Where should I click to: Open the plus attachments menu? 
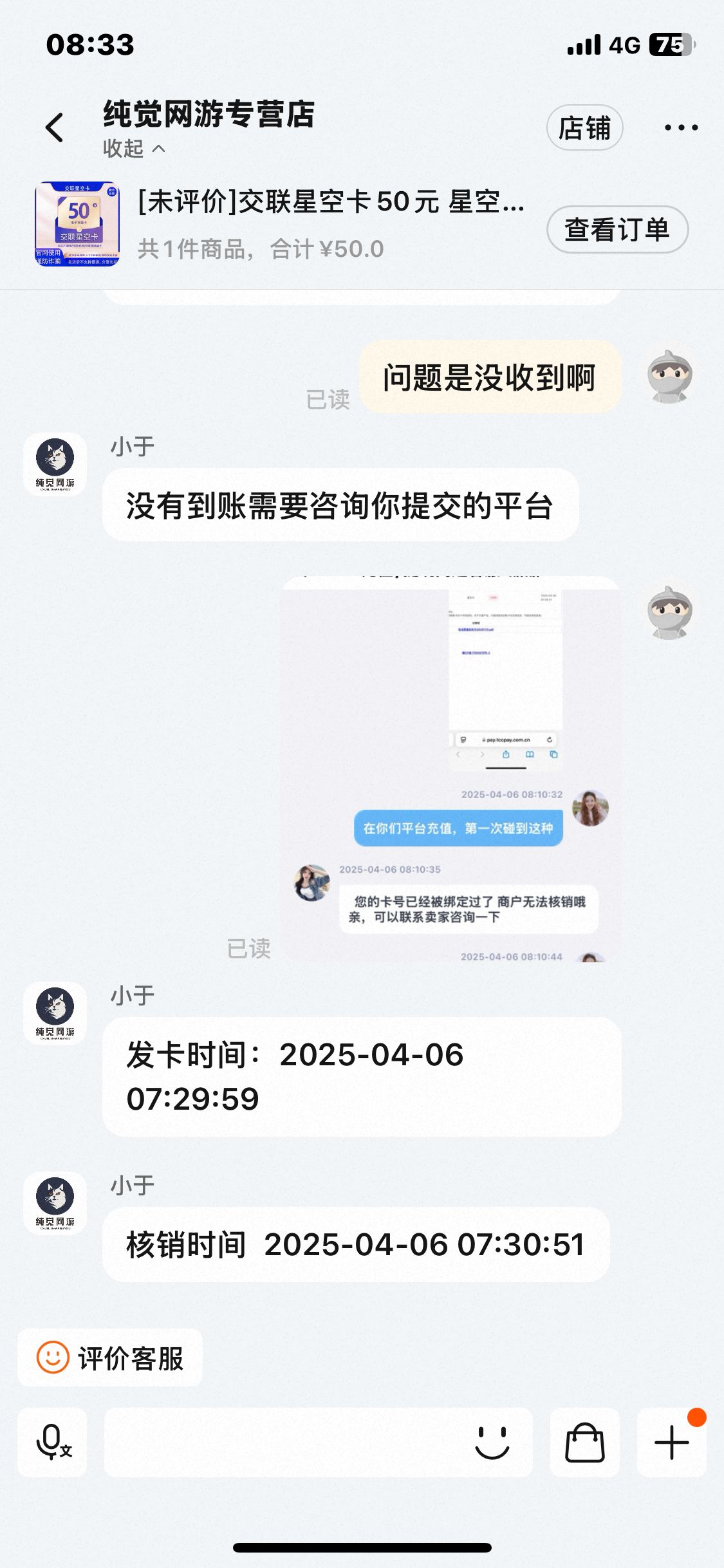671,1442
